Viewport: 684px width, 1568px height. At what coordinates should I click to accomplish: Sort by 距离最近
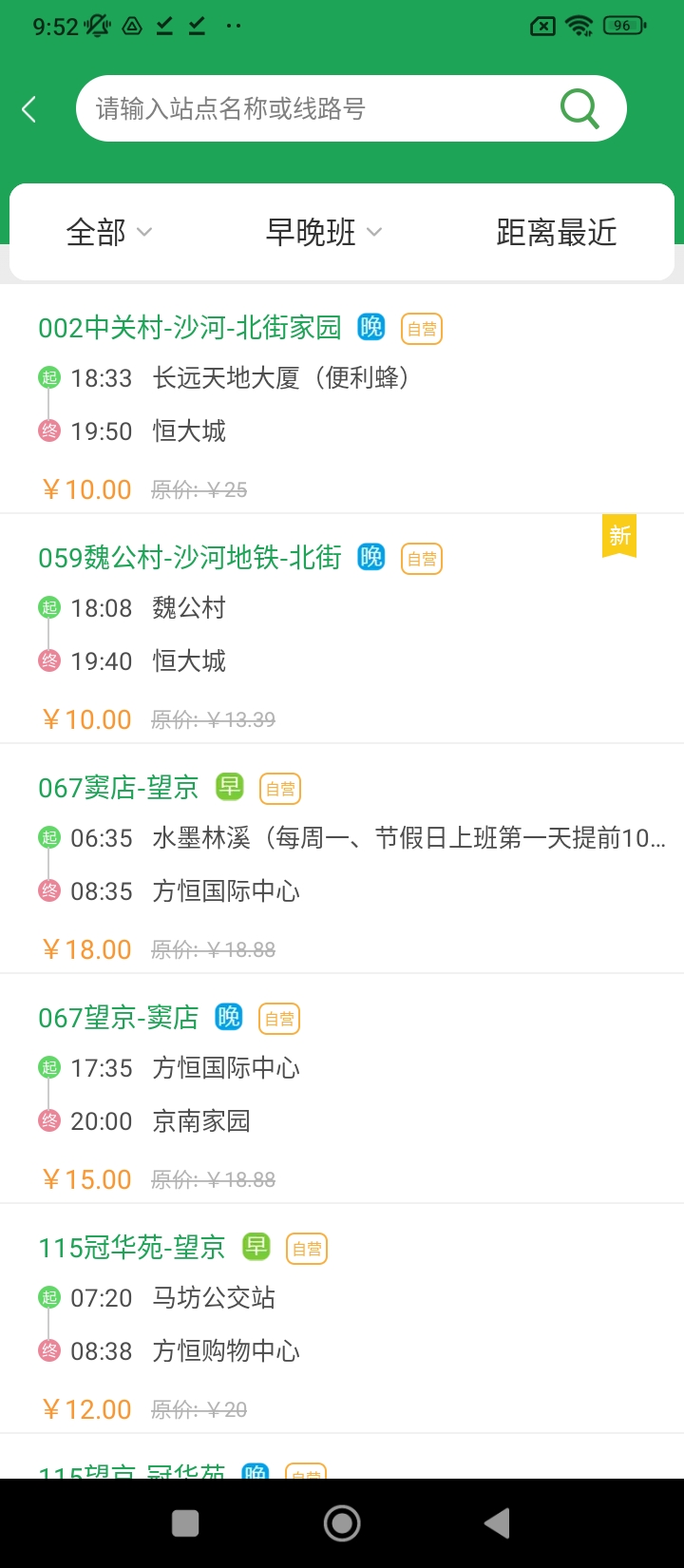click(x=557, y=232)
